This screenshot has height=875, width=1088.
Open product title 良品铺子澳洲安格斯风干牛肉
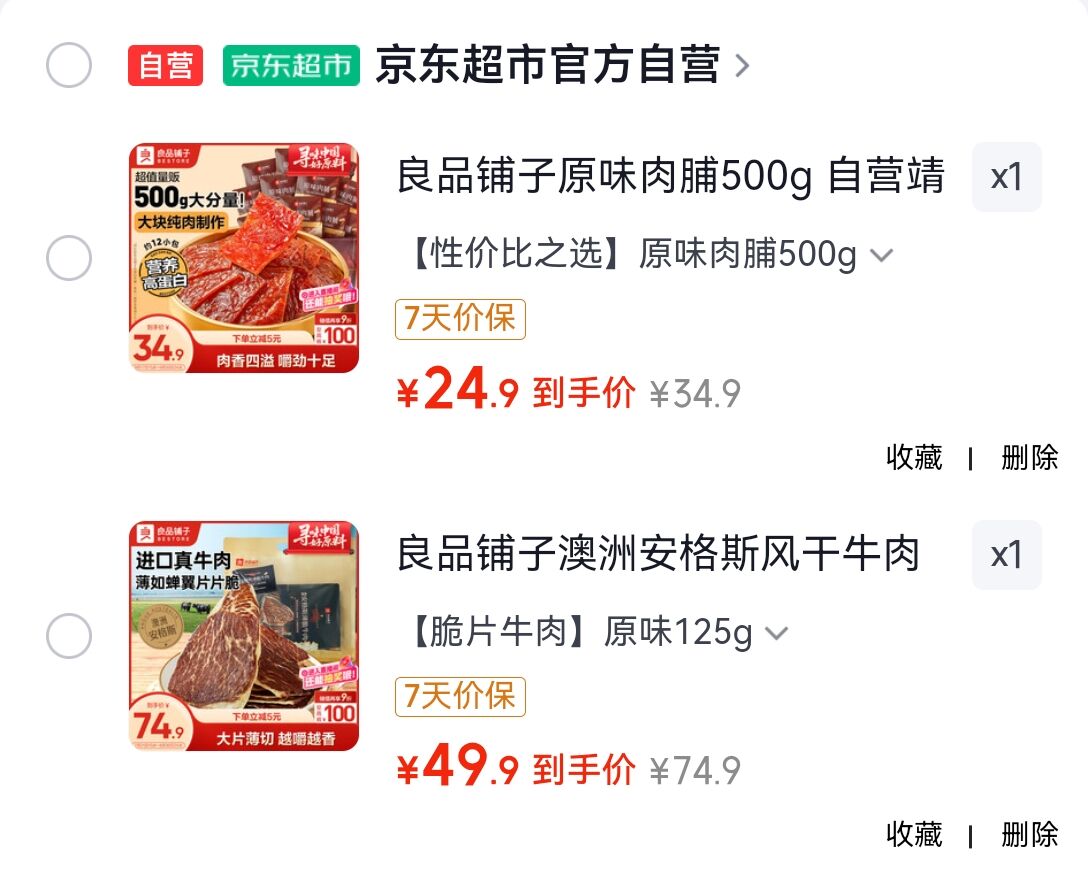[658, 555]
